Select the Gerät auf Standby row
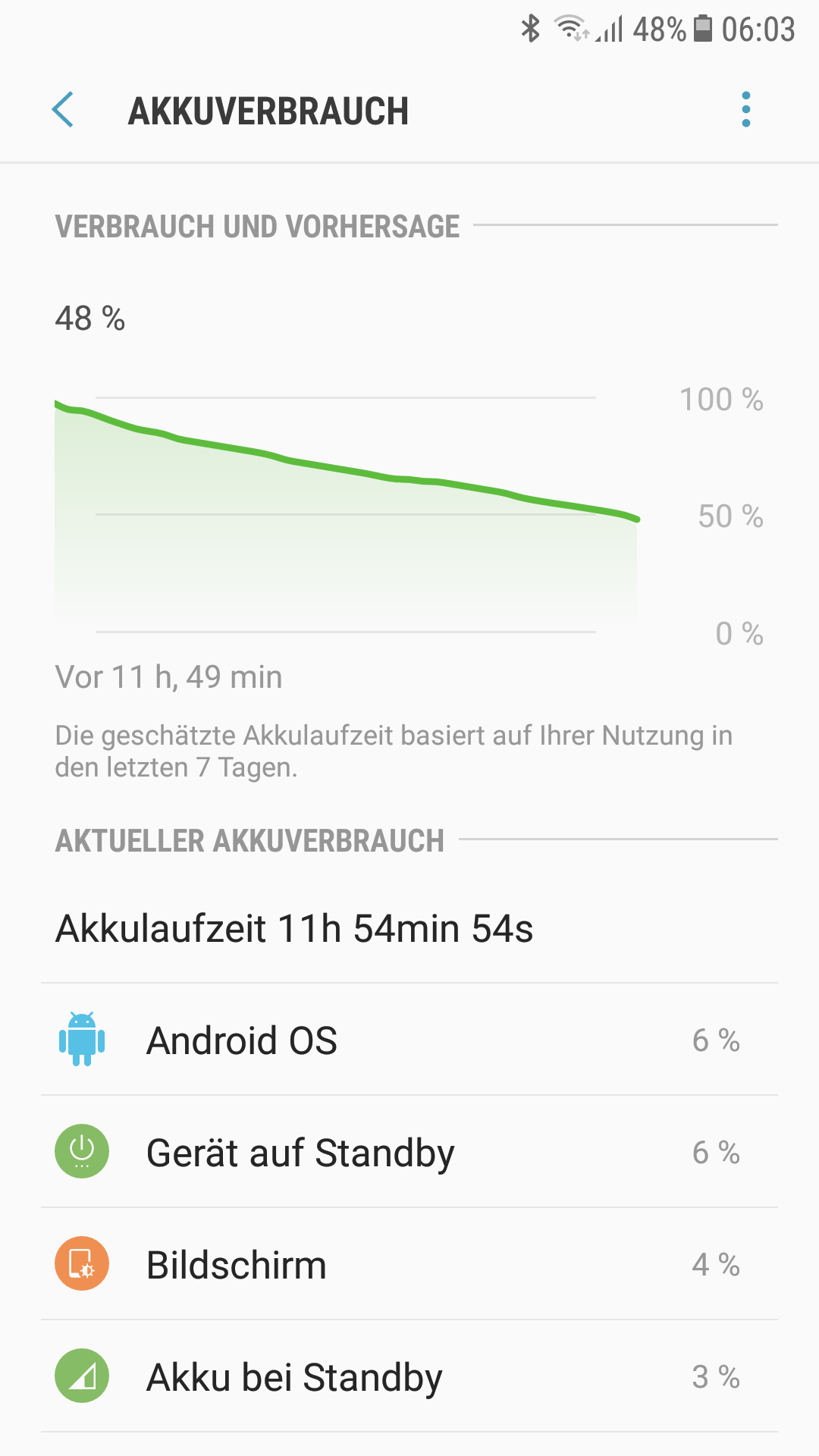Viewport: 819px width, 1456px height. coord(409,1152)
